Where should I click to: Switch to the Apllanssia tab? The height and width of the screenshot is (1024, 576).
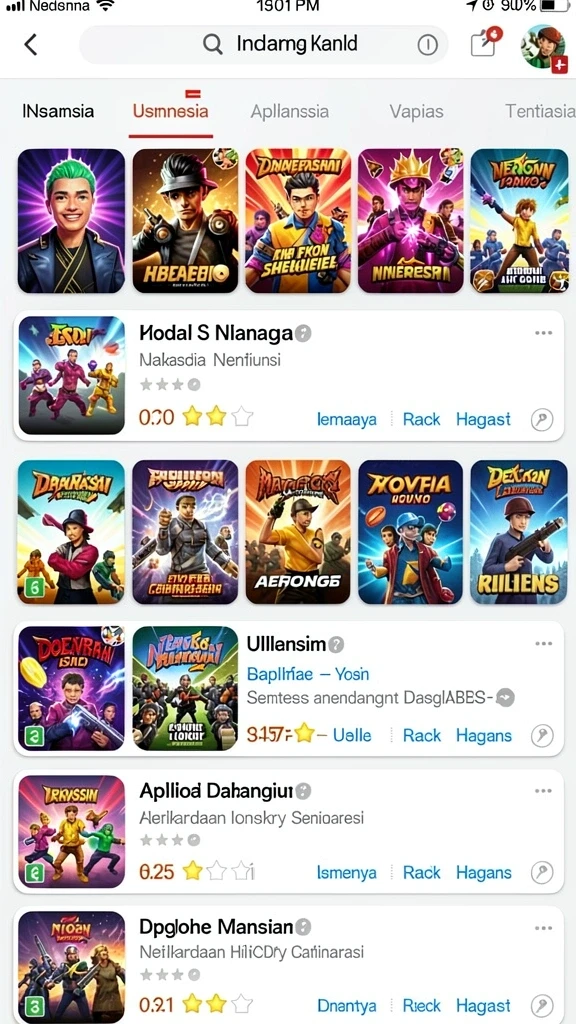[x=289, y=111]
